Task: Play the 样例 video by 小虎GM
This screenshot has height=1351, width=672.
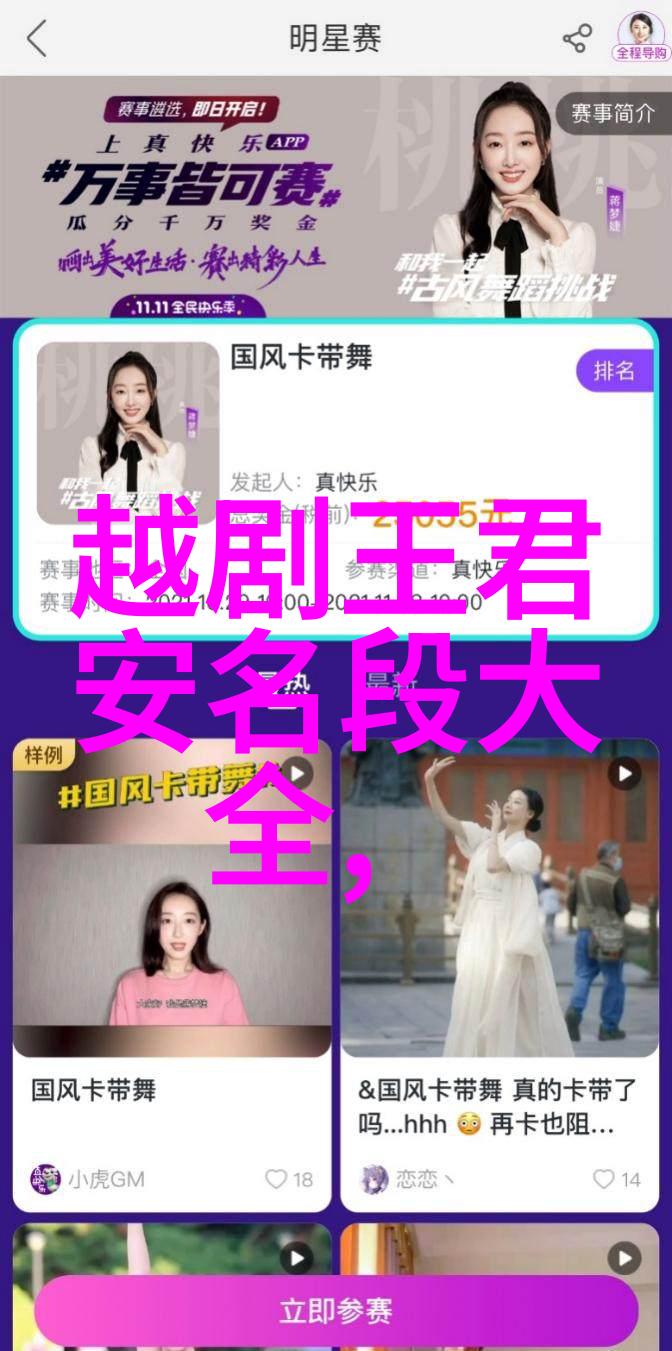Action: 295,773
